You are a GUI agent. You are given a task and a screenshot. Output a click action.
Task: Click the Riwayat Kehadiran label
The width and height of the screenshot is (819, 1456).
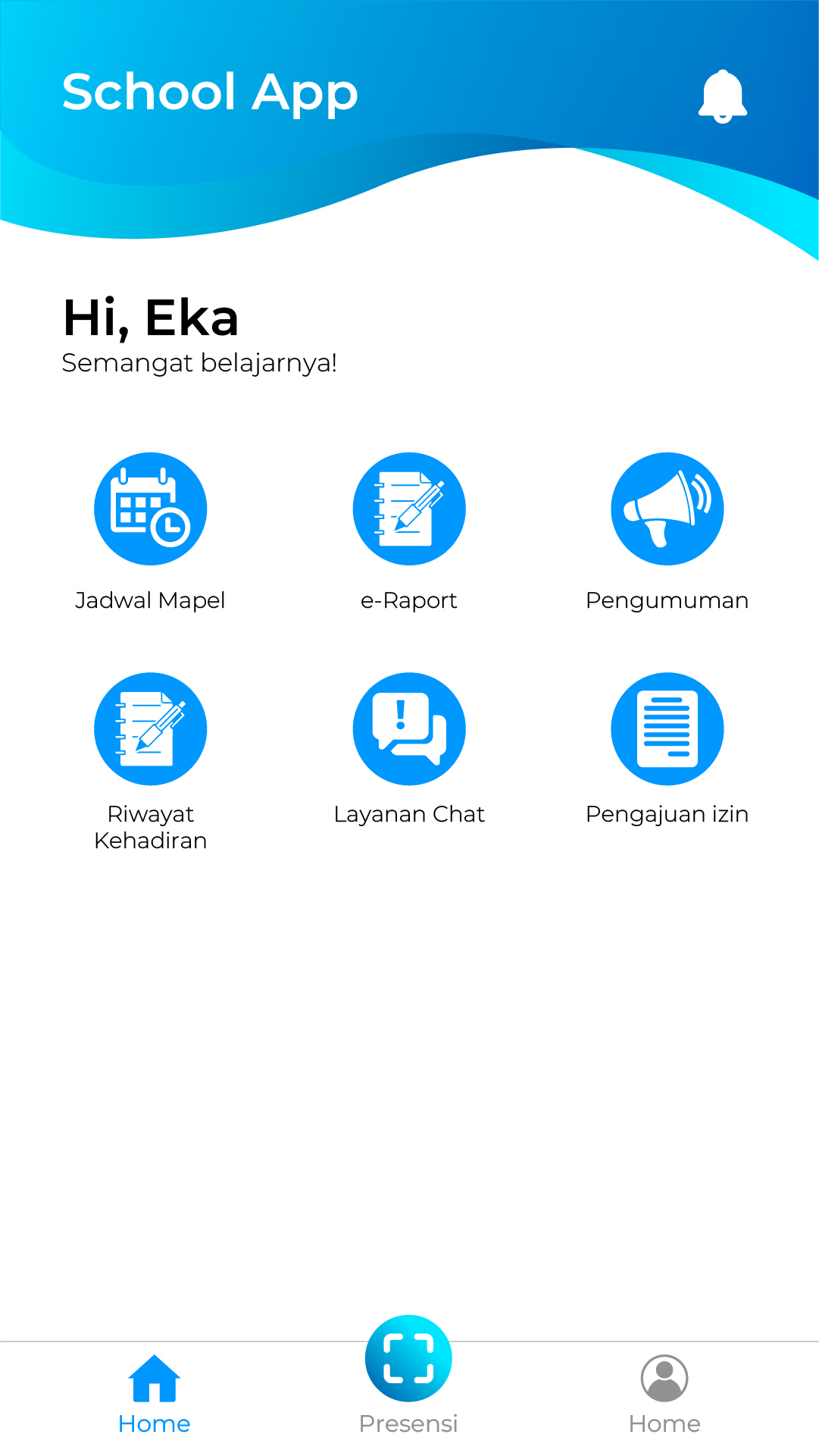[150, 826]
